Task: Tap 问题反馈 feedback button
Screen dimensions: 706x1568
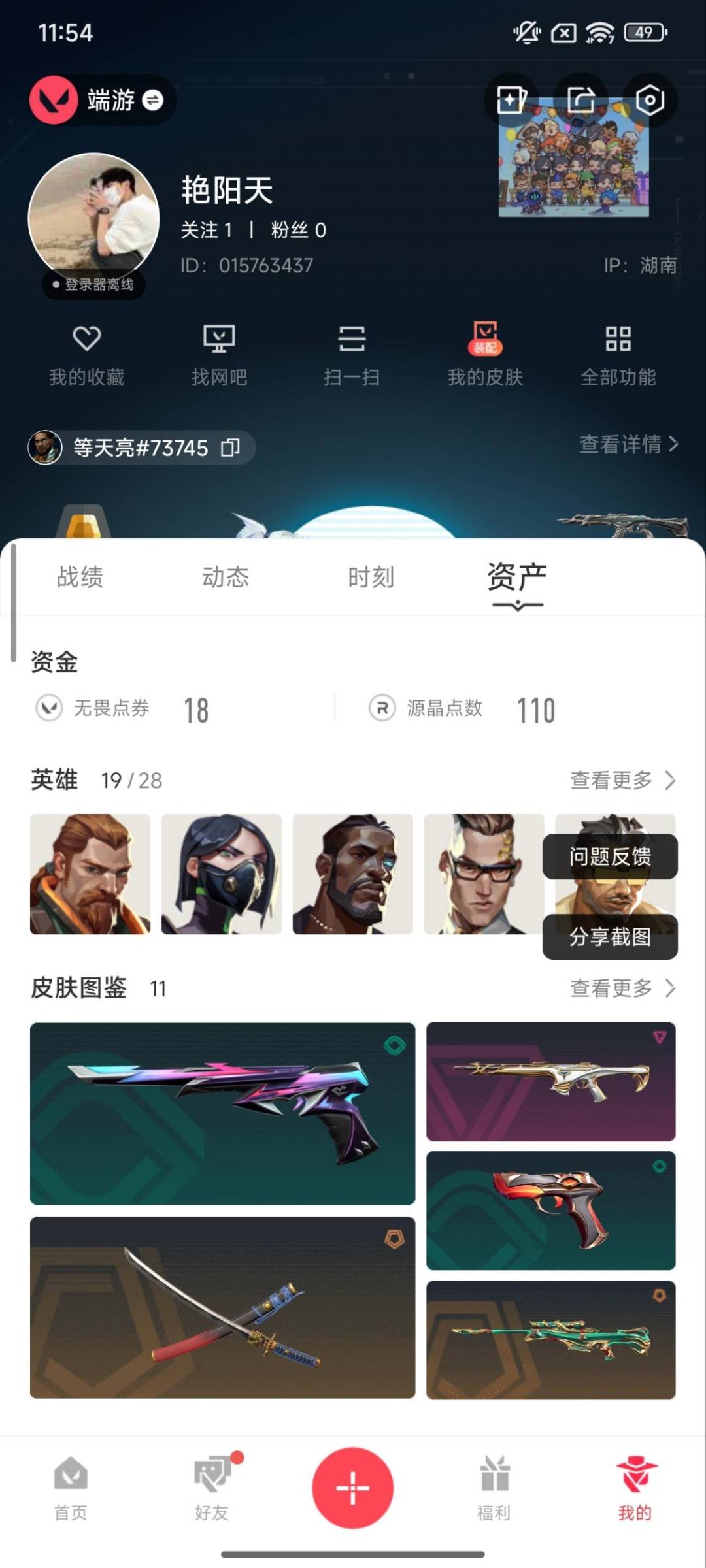Action: click(610, 856)
